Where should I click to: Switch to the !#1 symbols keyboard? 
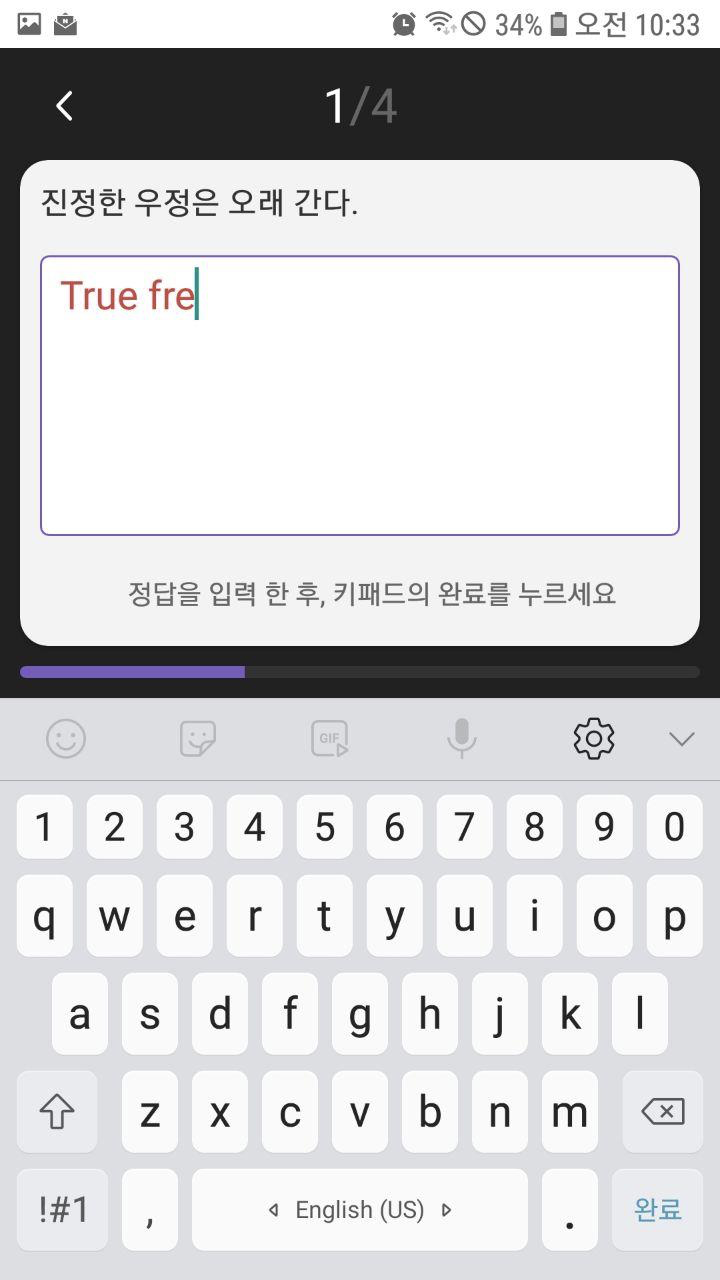(63, 1210)
